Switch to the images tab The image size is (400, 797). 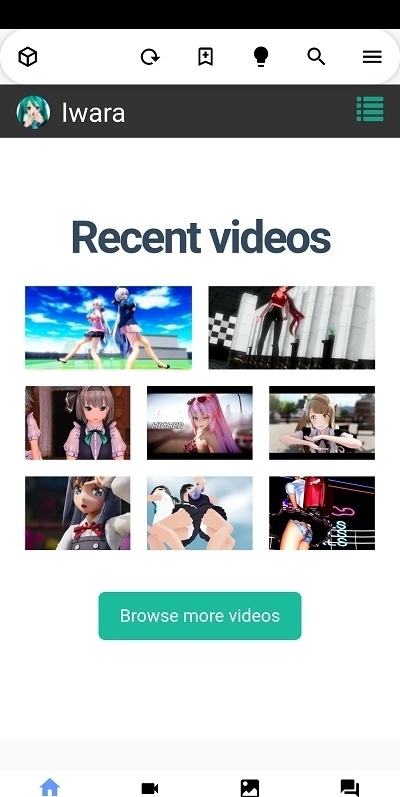pos(250,788)
